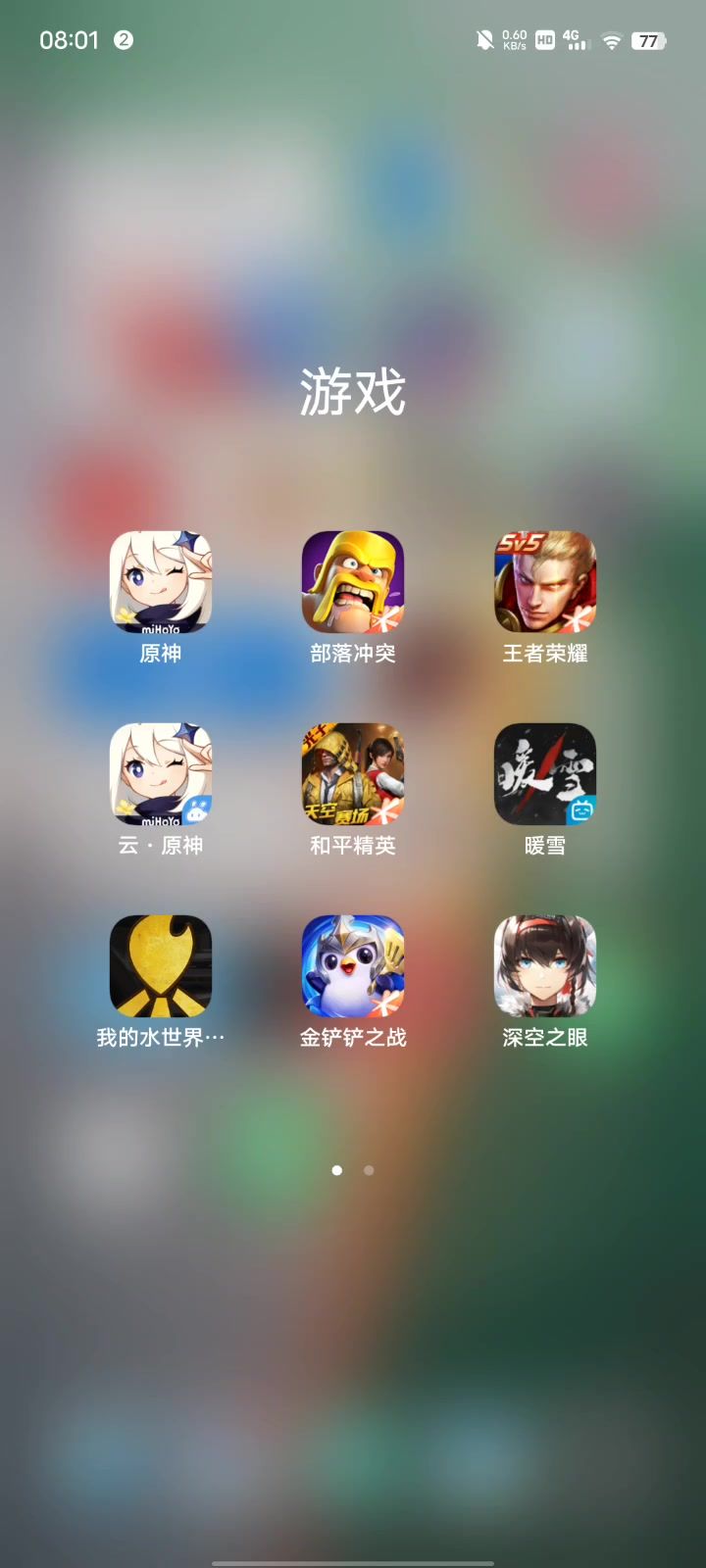This screenshot has width=706, height=1568.
Task: Open the 云·原神 app
Action: click(161, 774)
